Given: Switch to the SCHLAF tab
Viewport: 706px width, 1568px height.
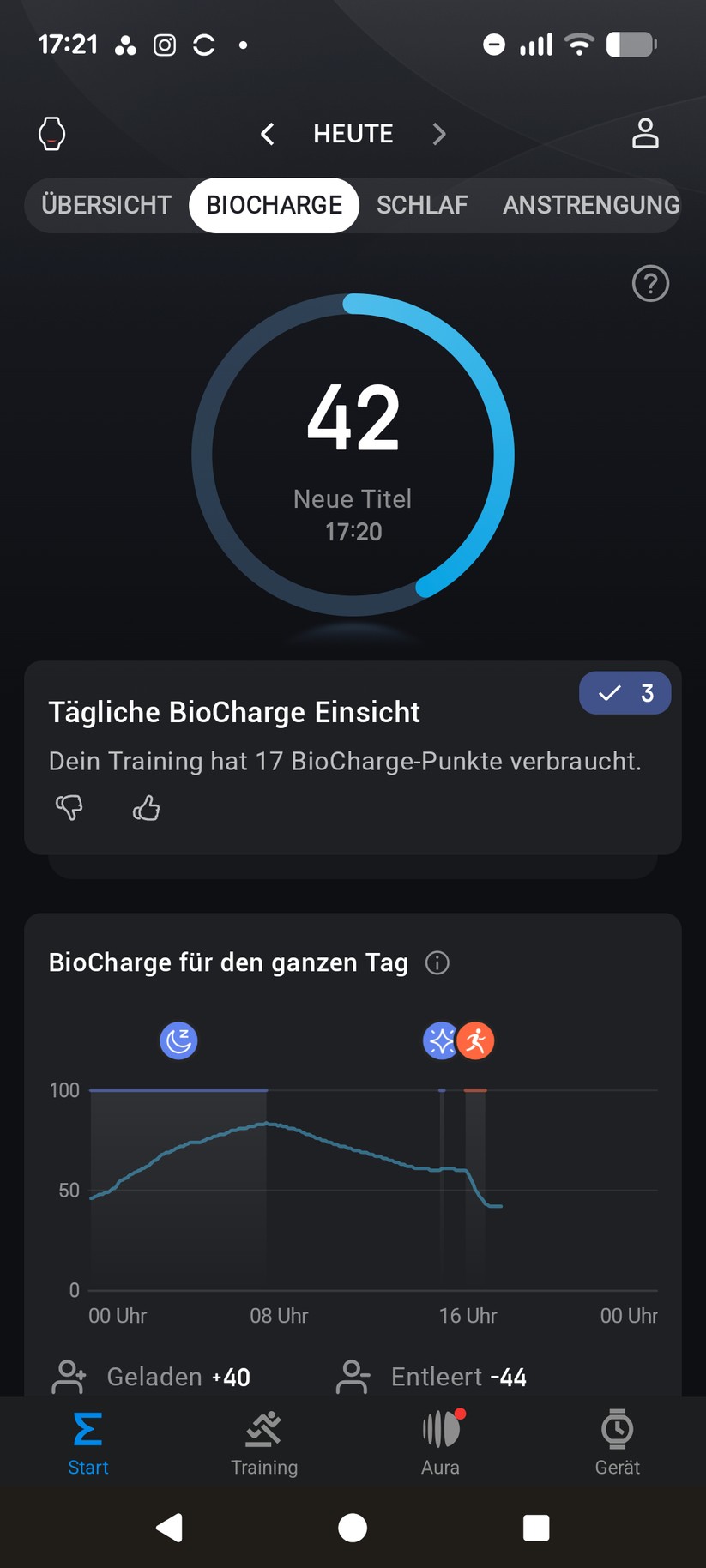Looking at the screenshot, I should 422,205.
